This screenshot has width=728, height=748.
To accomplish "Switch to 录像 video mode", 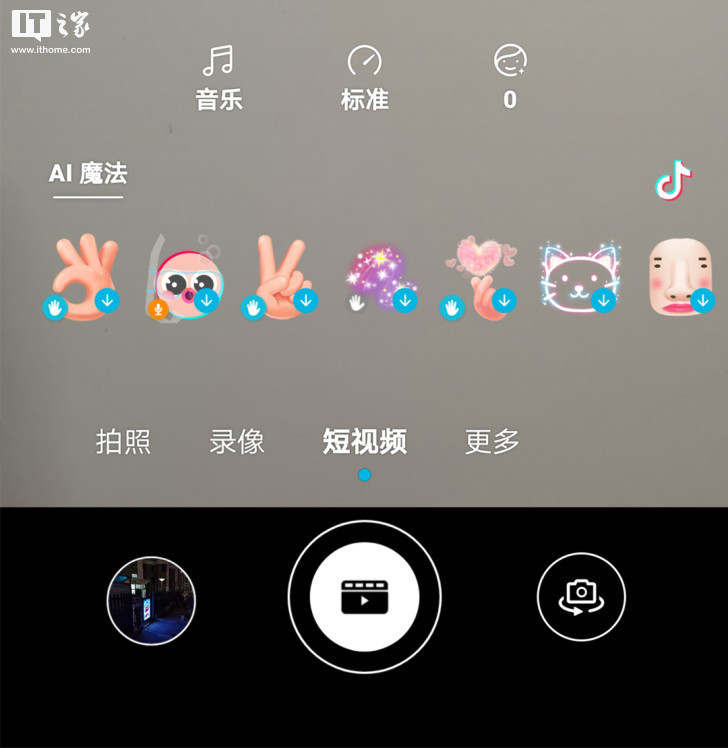I will point(237,442).
